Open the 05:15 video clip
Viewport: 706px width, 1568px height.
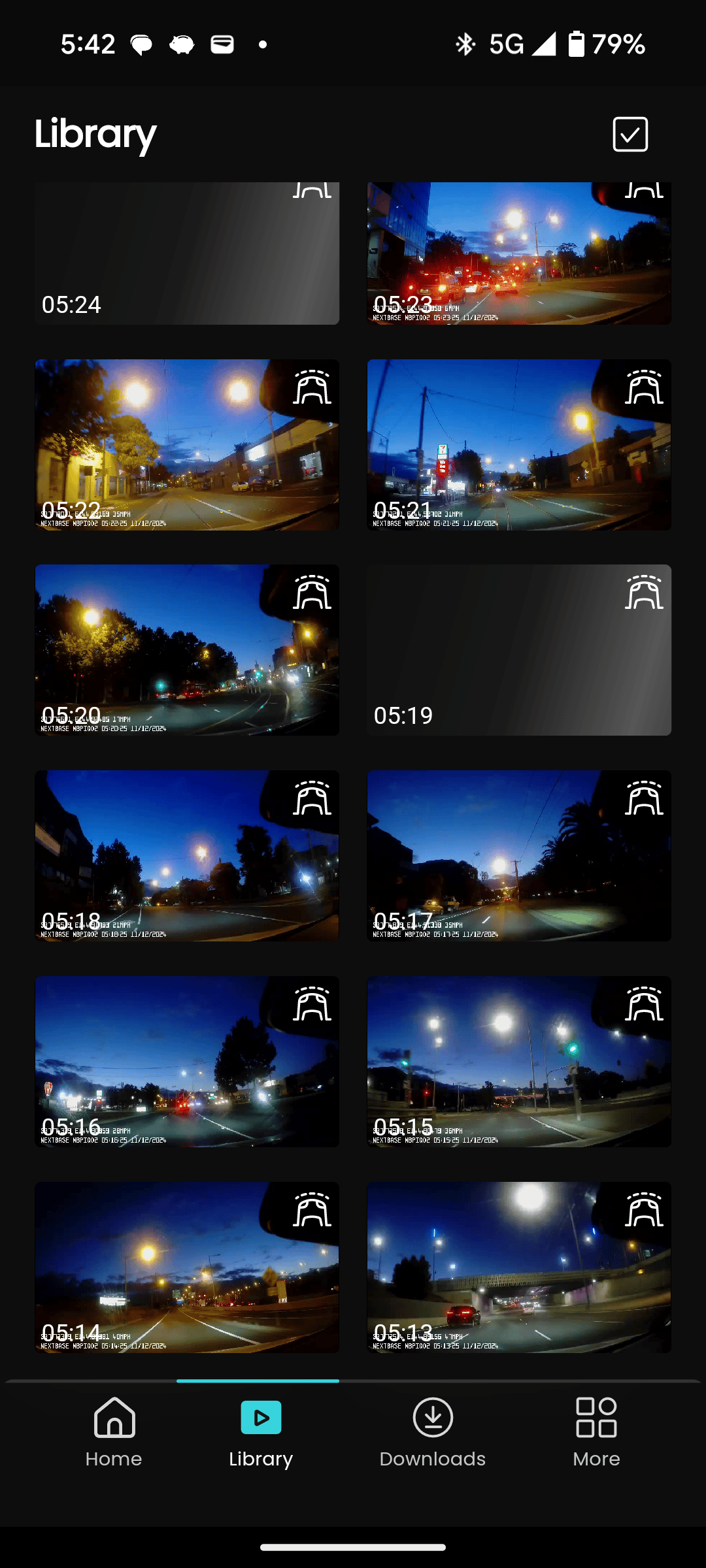519,1062
